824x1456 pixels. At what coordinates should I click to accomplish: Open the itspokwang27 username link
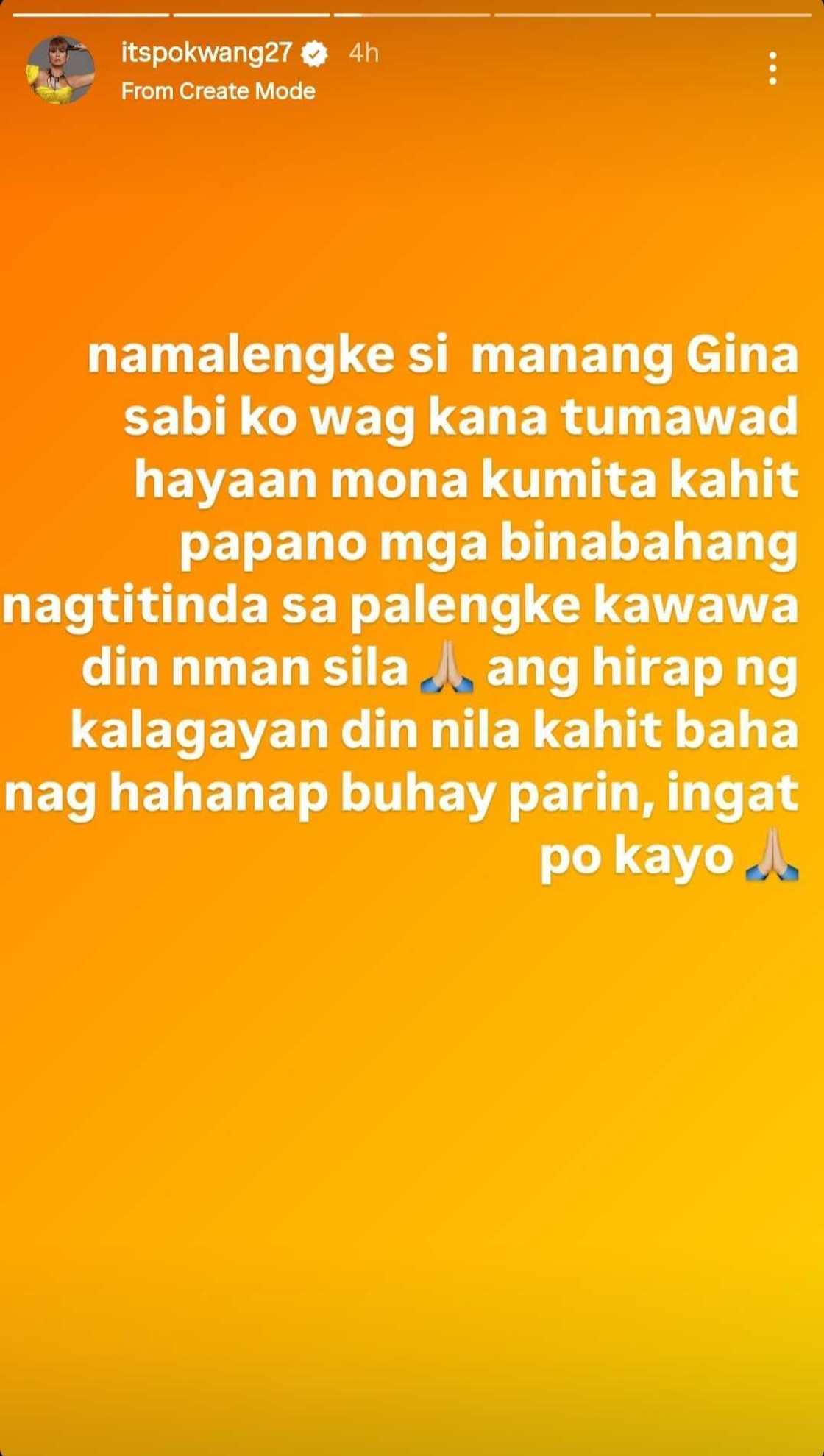[207, 52]
